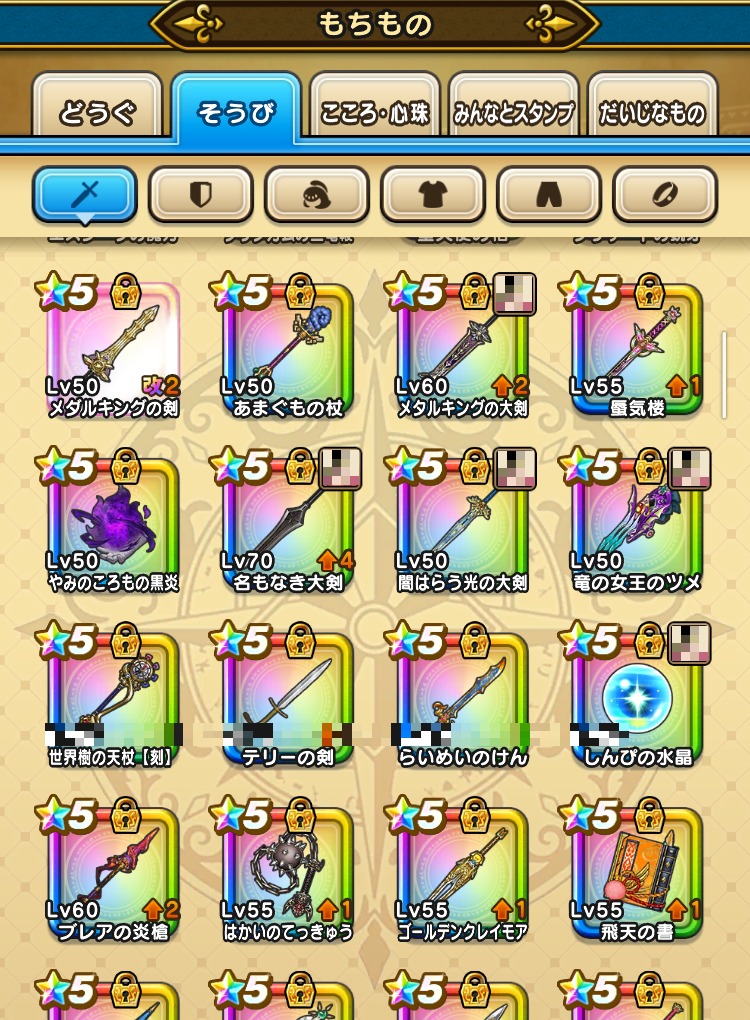The width and height of the screenshot is (750, 1020).
Task: Open しんぴの水晶 item
Action: coord(637,700)
